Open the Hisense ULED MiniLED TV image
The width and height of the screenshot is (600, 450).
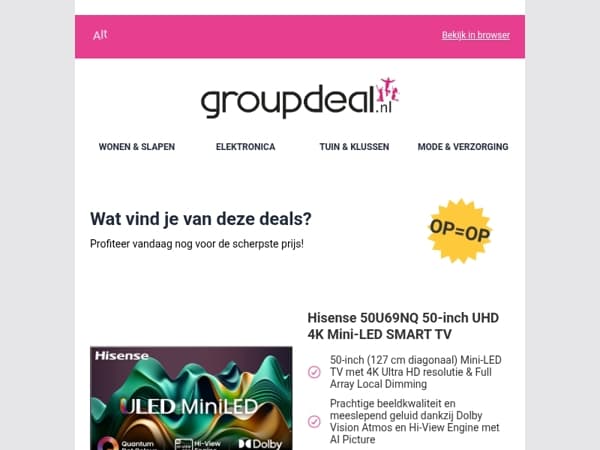click(x=191, y=398)
